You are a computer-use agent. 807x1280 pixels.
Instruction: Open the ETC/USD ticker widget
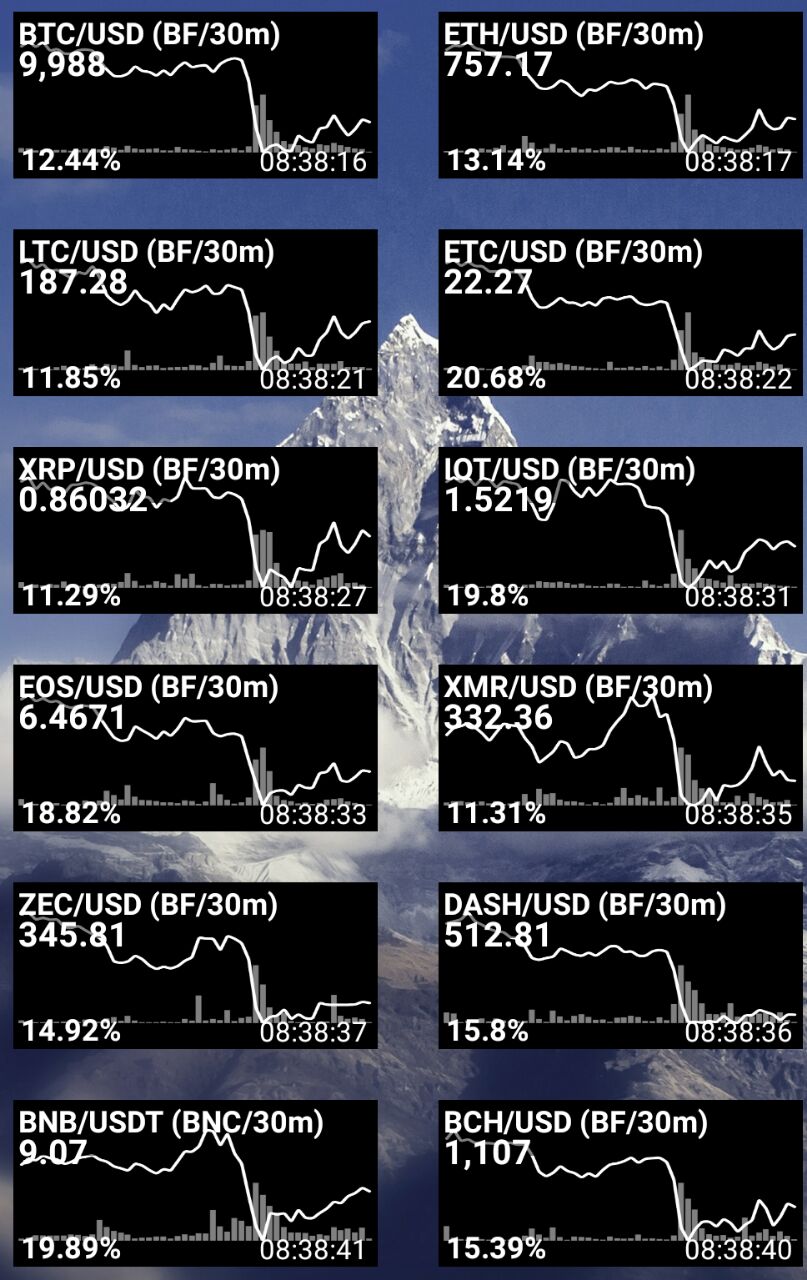tap(620, 312)
